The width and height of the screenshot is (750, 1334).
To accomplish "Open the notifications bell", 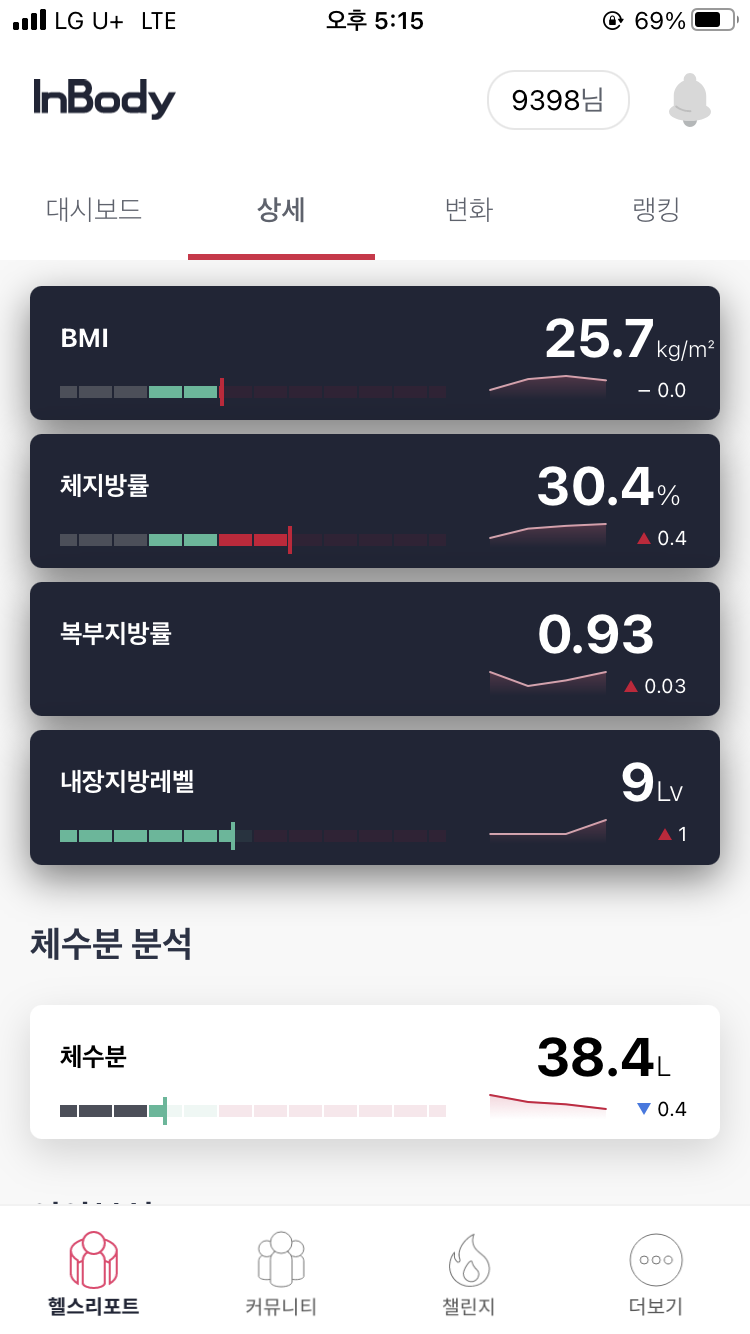I will 689,100.
